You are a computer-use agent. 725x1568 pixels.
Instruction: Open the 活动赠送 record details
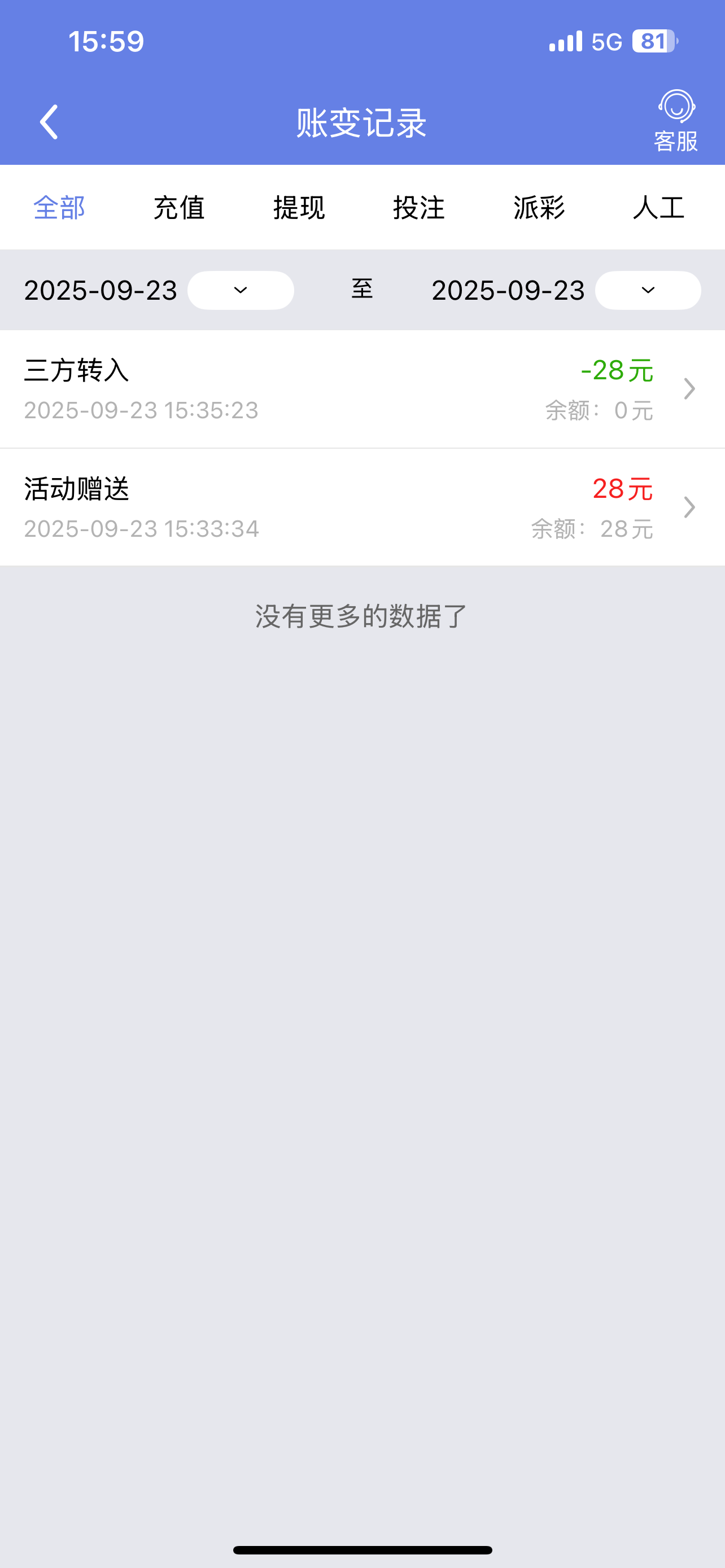362,507
